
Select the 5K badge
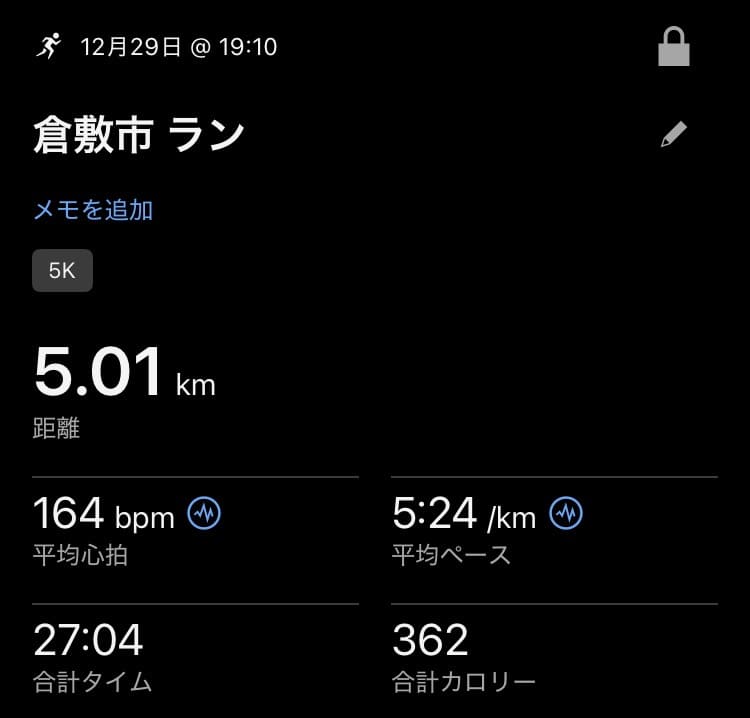[x=62, y=271]
